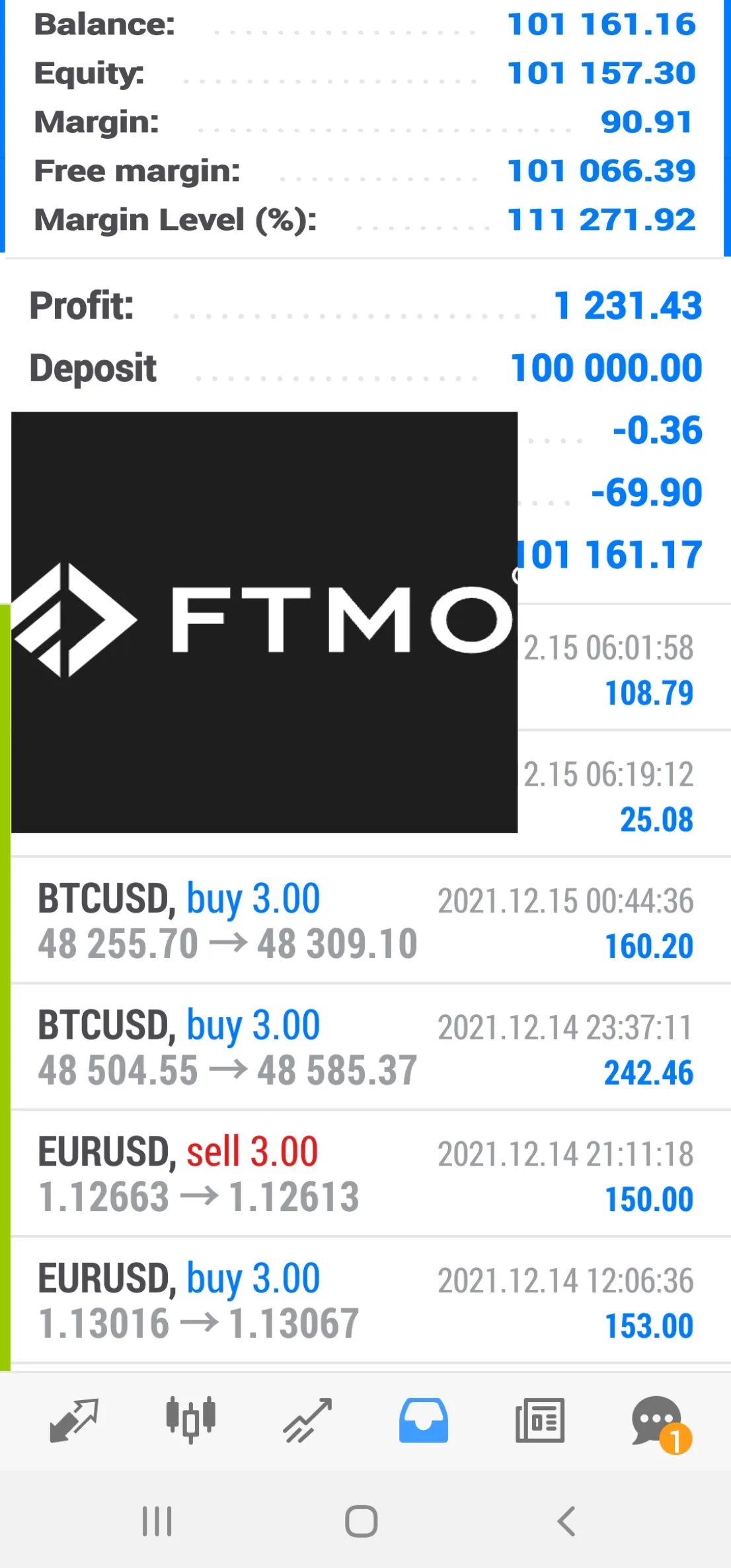Expand BTCUSD buy trade with 160.20 profit

(365, 920)
